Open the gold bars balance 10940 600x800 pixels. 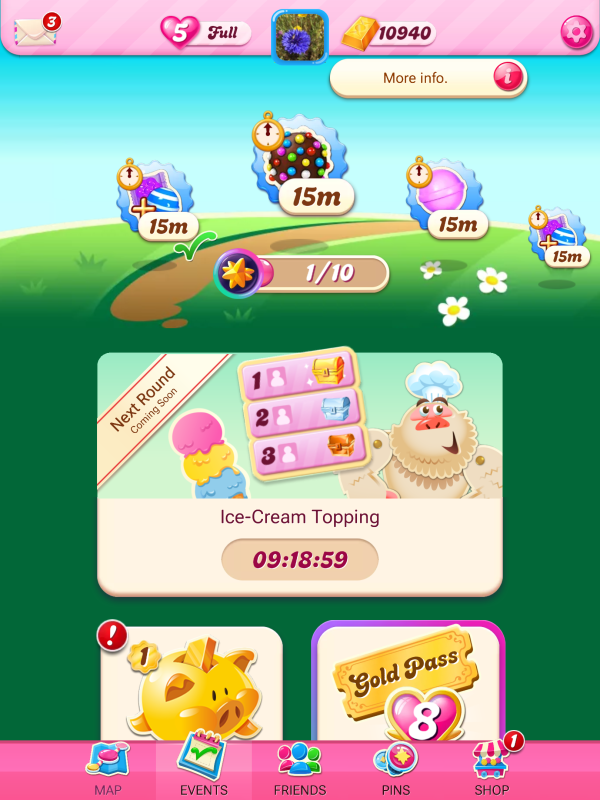point(388,34)
